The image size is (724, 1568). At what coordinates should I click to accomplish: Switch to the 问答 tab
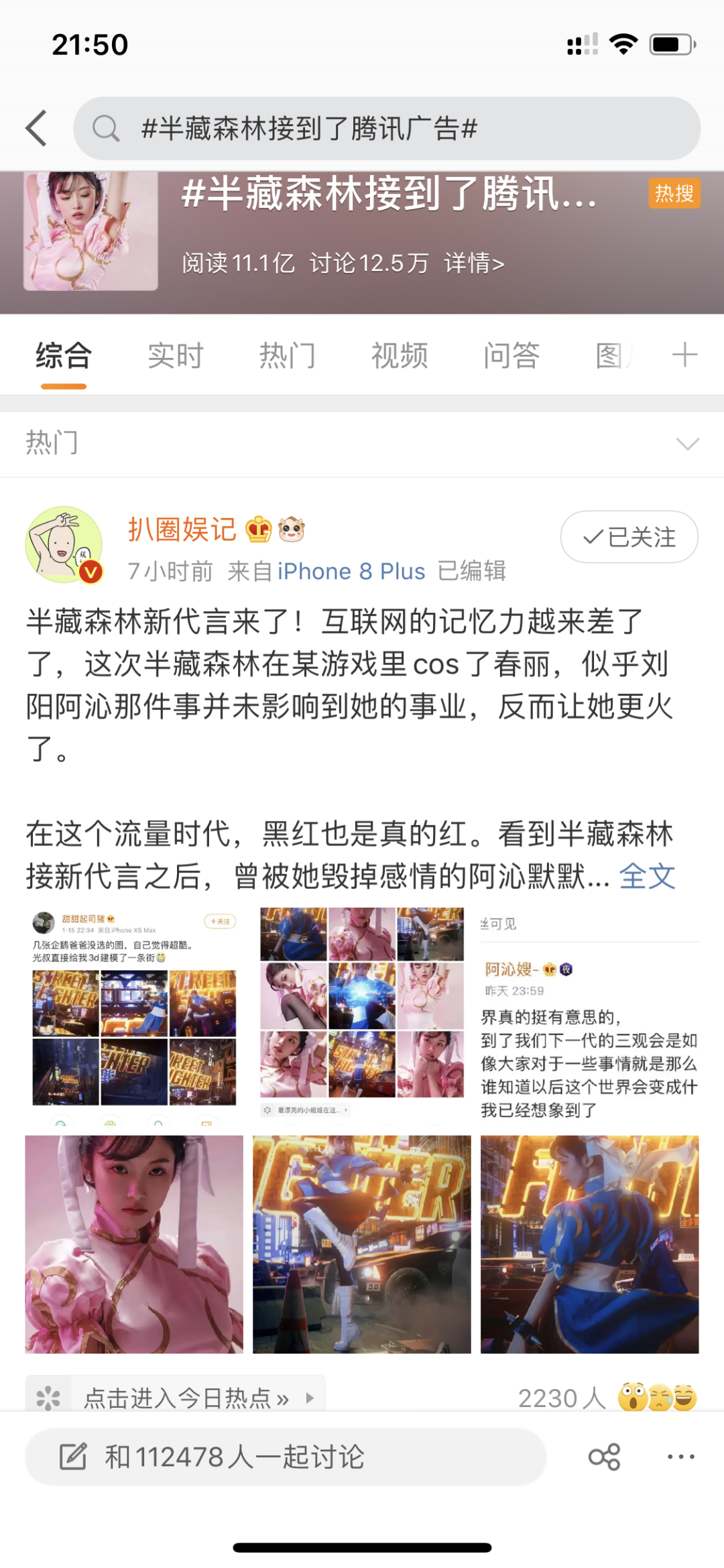click(x=511, y=355)
